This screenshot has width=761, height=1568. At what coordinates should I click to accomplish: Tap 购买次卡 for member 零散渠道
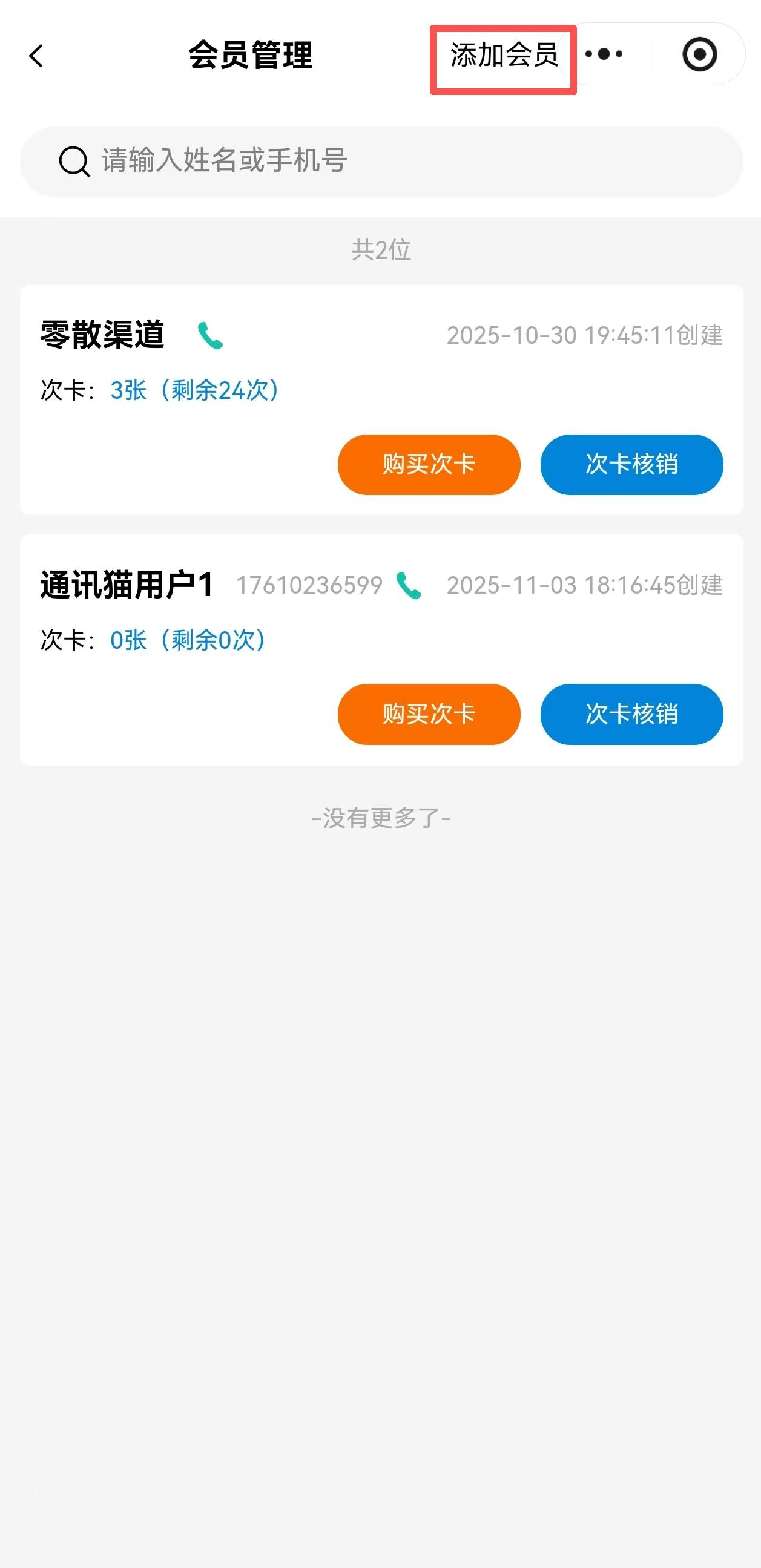point(429,464)
